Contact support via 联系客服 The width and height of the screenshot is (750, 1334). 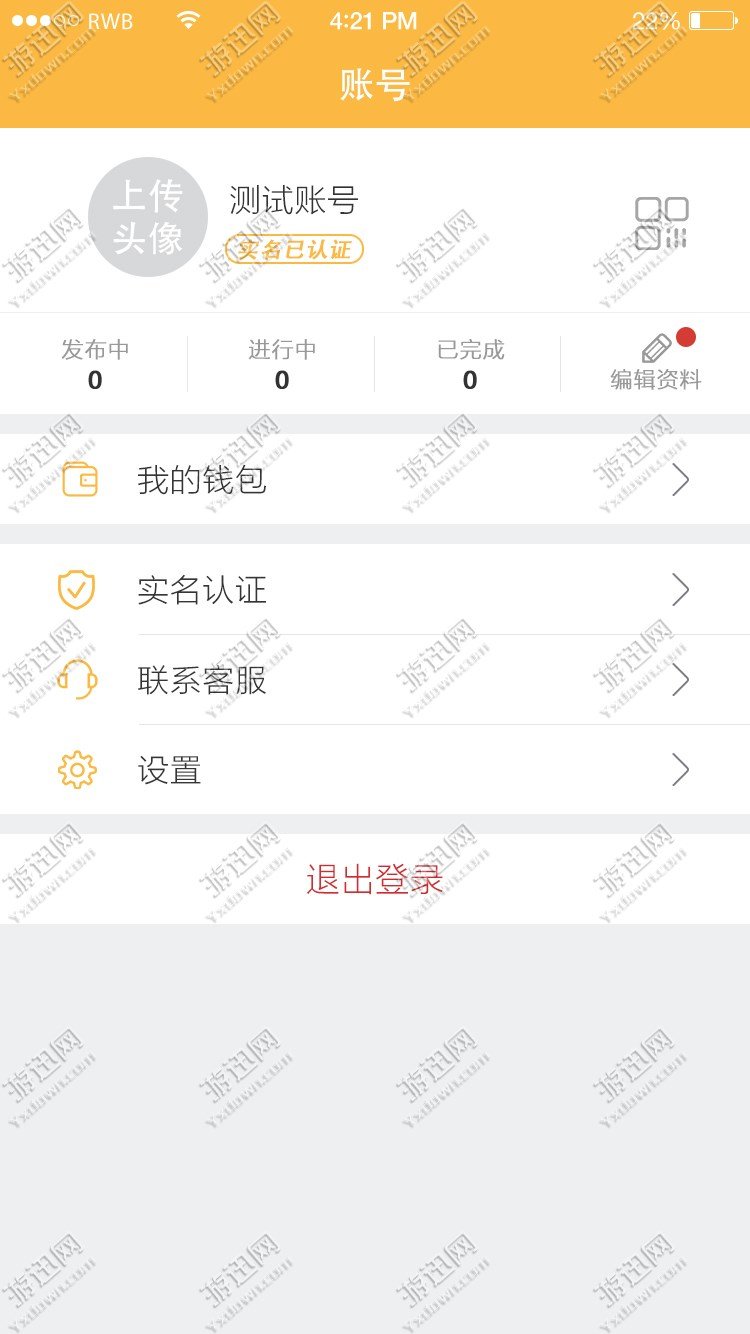coord(375,680)
